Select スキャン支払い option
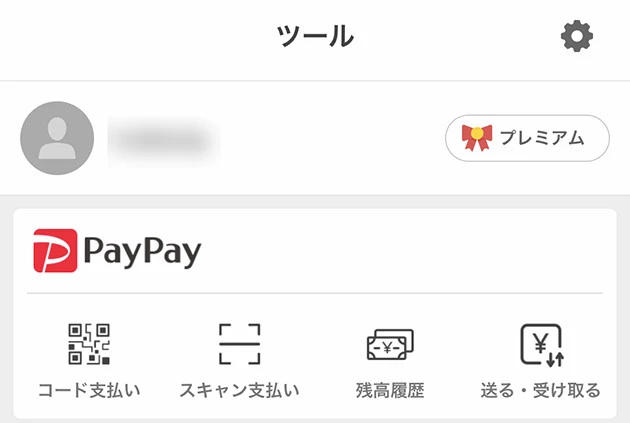 [239, 360]
